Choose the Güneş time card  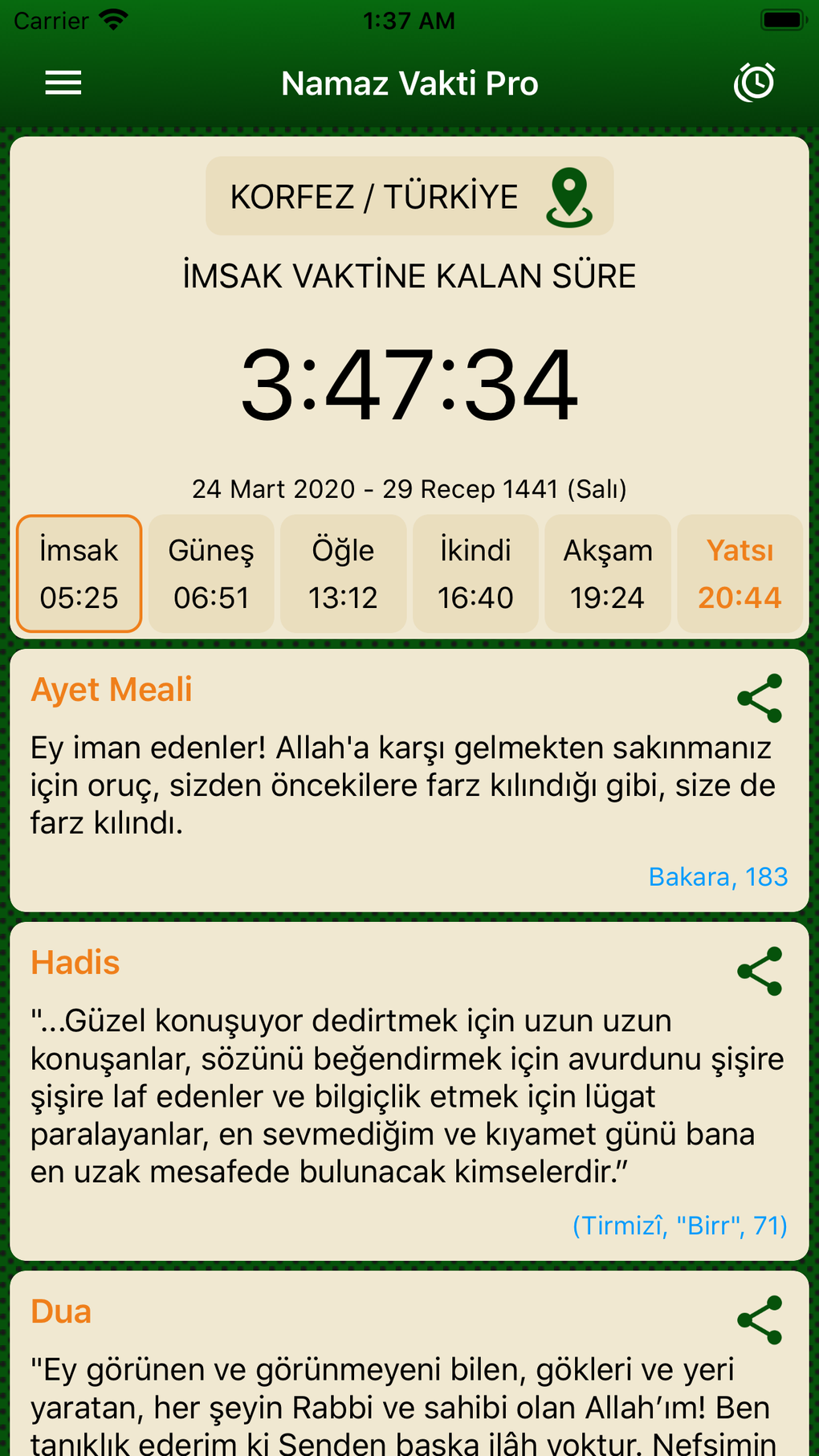(x=210, y=573)
